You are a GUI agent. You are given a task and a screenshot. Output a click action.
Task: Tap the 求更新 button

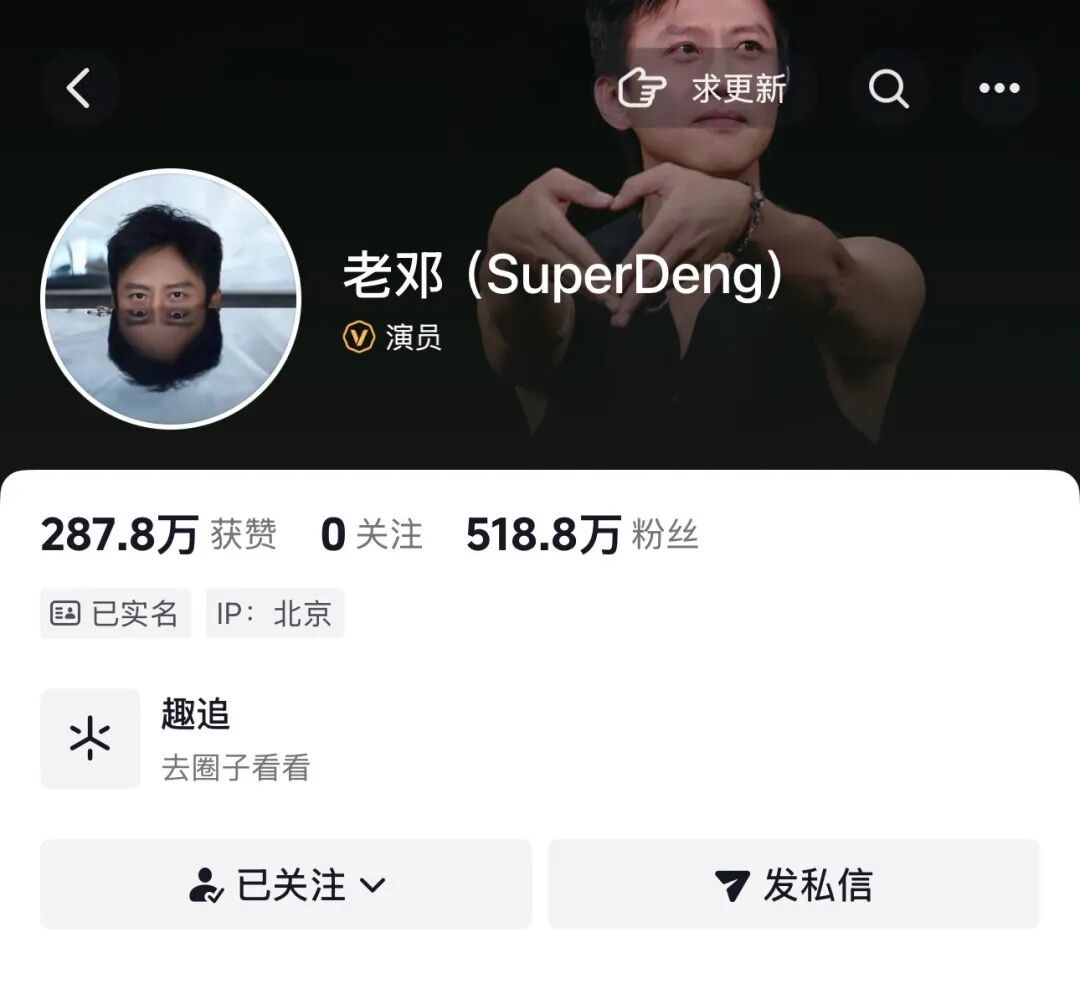tap(703, 88)
